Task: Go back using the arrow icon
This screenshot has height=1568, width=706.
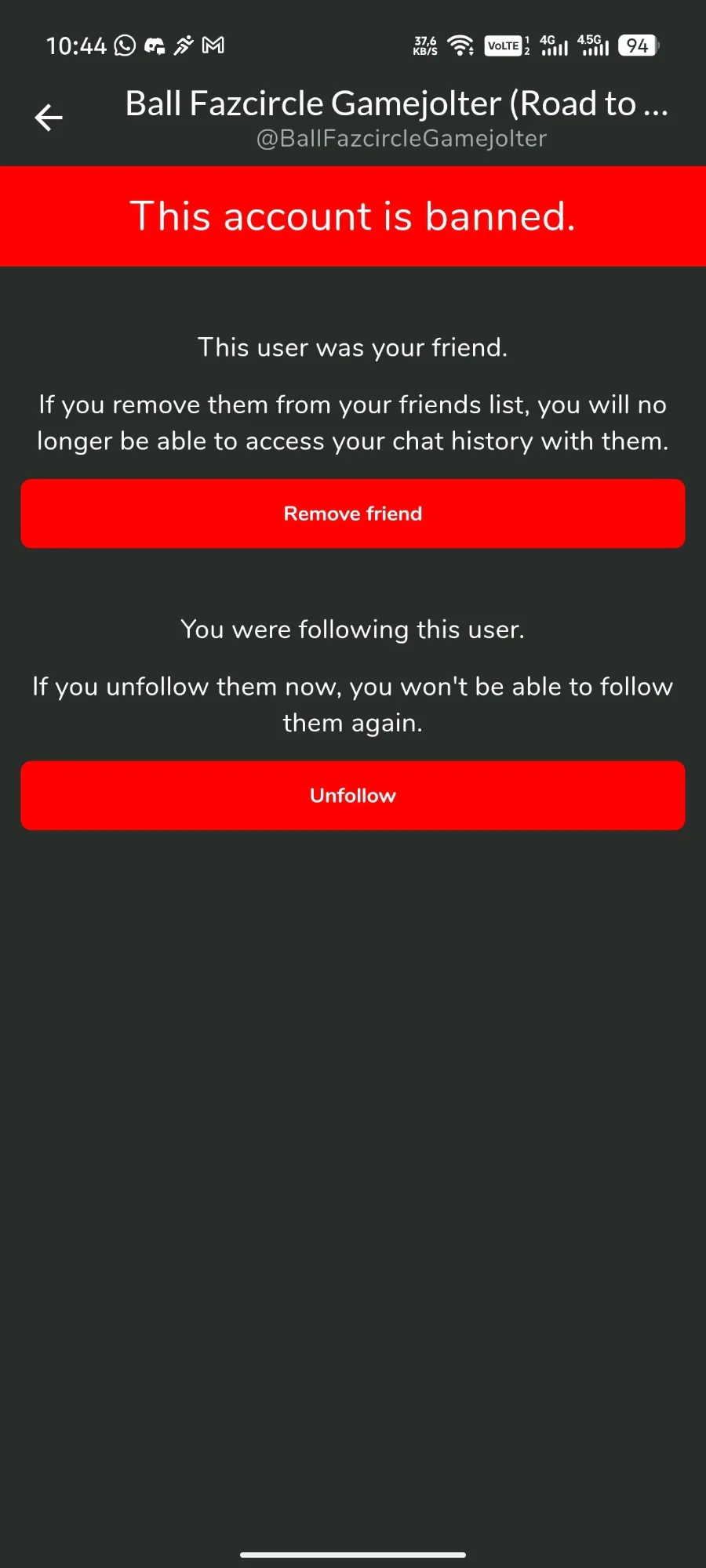Action: (49, 118)
